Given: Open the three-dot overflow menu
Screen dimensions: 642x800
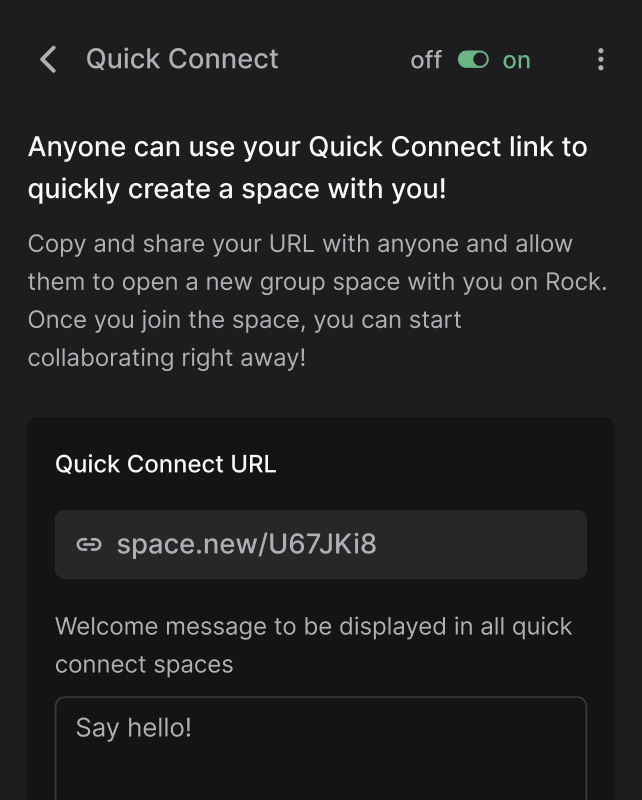Looking at the screenshot, I should coord(600,60).
